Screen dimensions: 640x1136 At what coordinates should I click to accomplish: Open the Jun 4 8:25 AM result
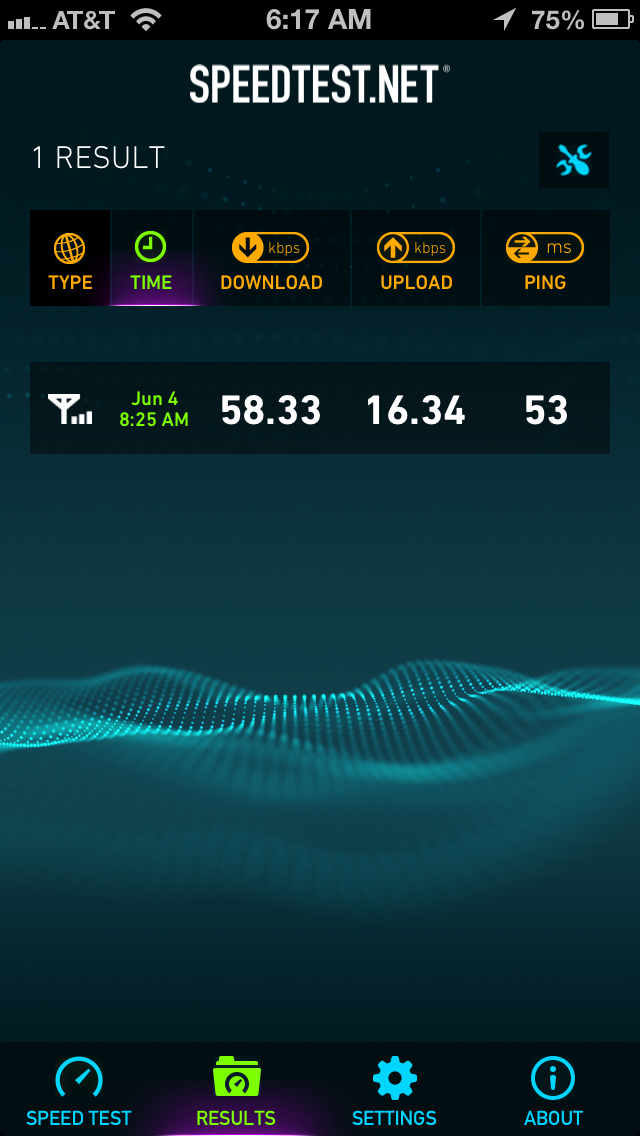point(320,409)
